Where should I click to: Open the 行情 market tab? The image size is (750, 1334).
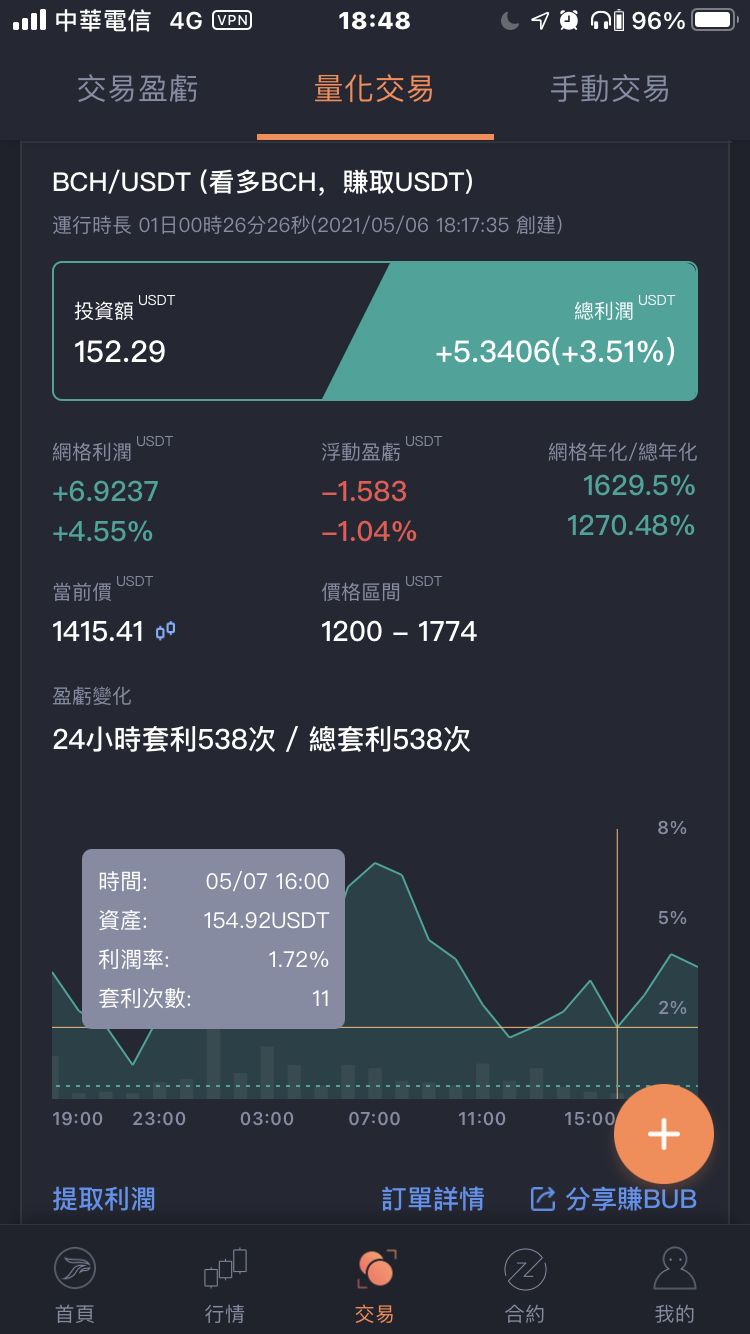click(x=225, y=1284)
